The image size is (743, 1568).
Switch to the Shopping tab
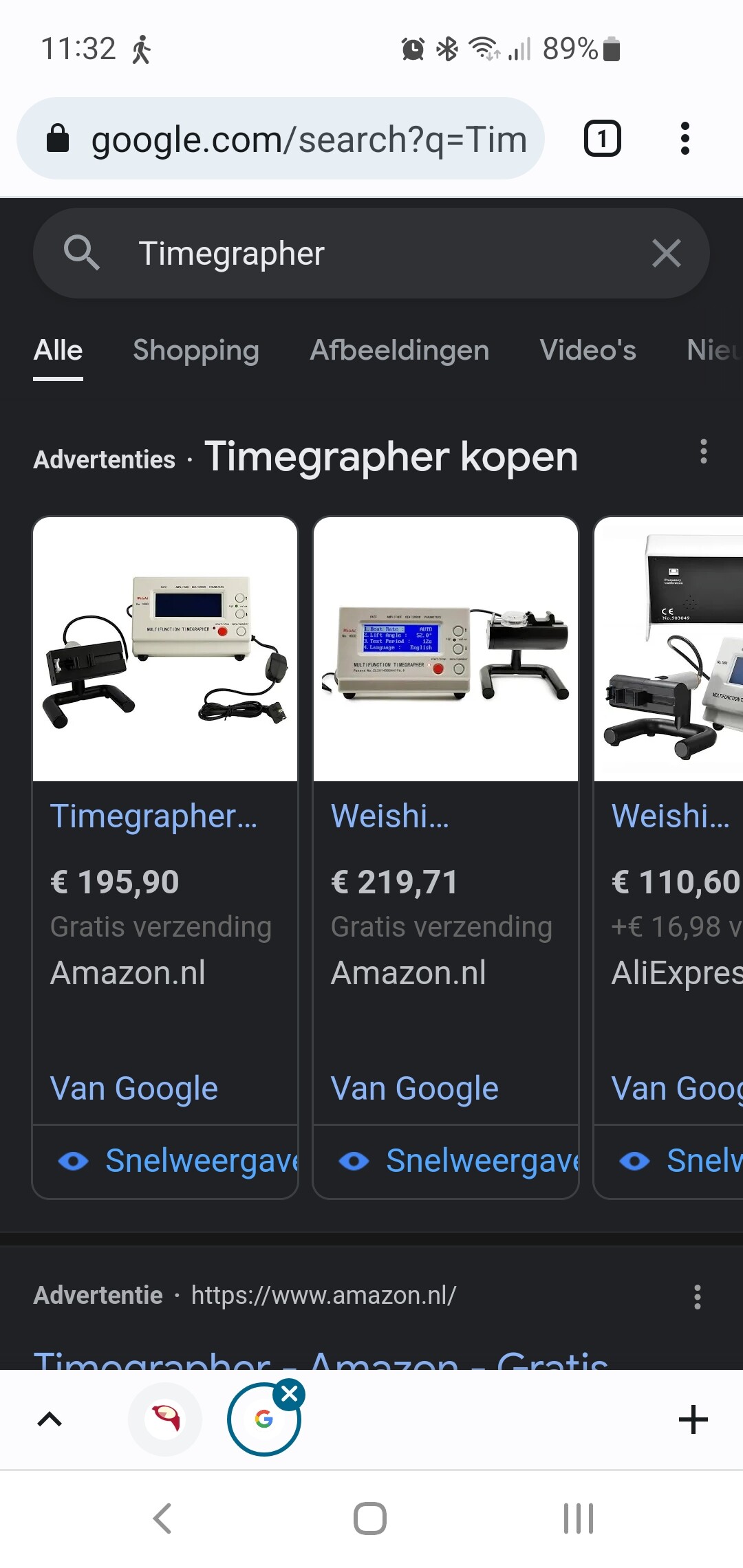196,351
